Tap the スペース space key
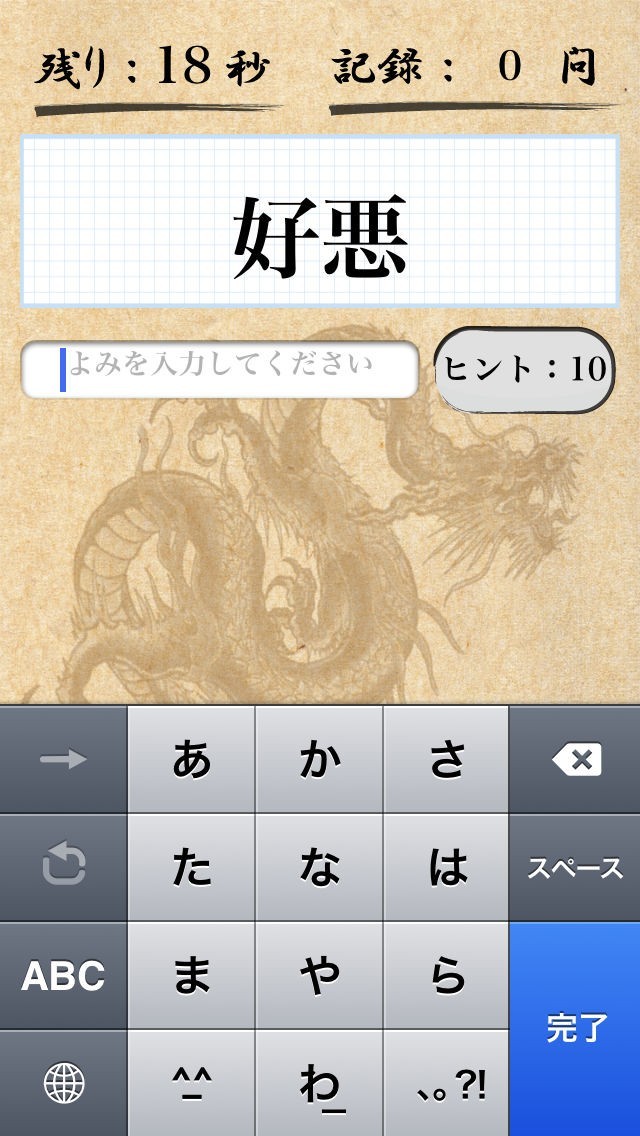 (x=575, y=868)
